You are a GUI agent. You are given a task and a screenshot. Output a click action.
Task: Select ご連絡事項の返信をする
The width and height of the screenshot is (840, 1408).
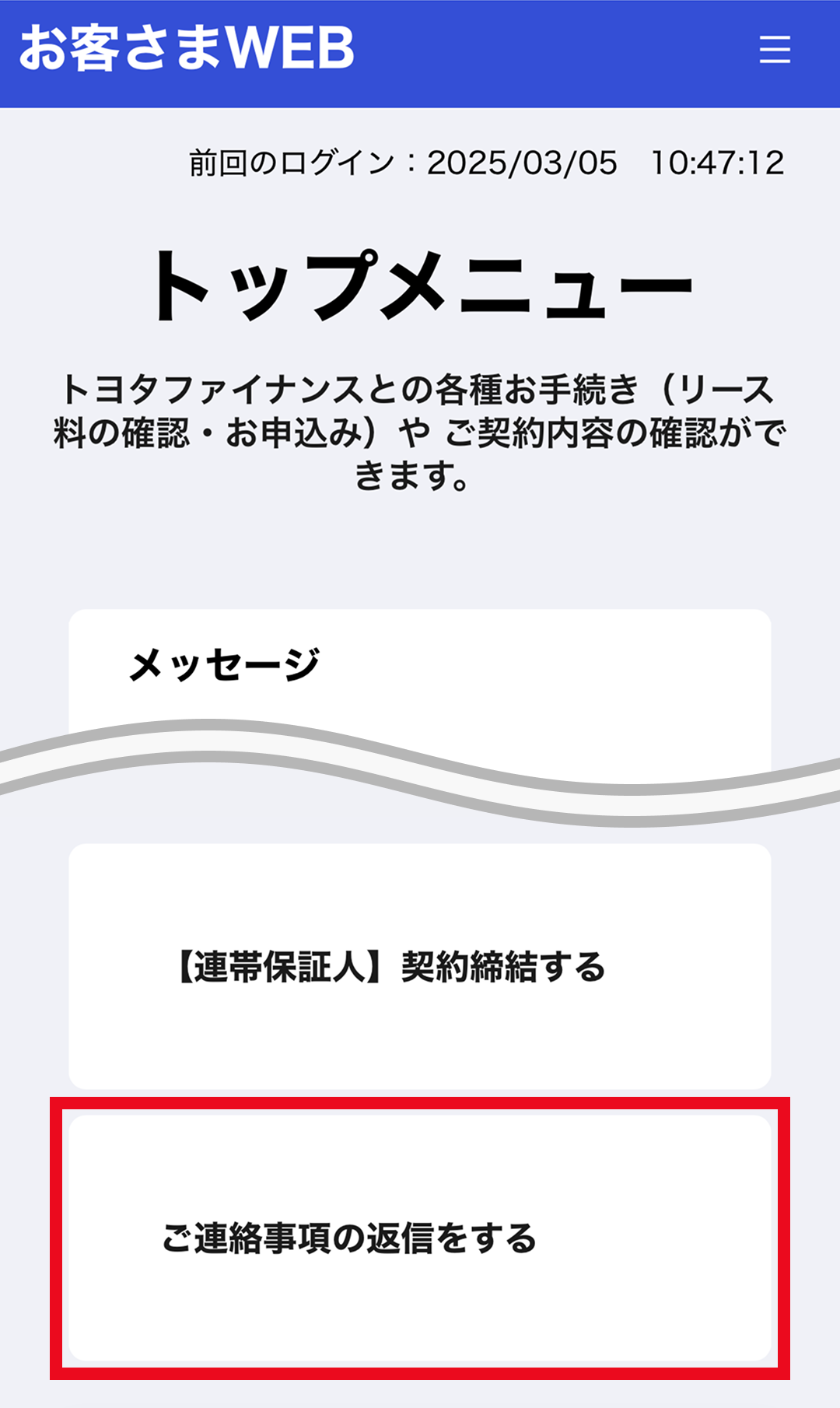pyautogui.click(x=420, y=1237)
